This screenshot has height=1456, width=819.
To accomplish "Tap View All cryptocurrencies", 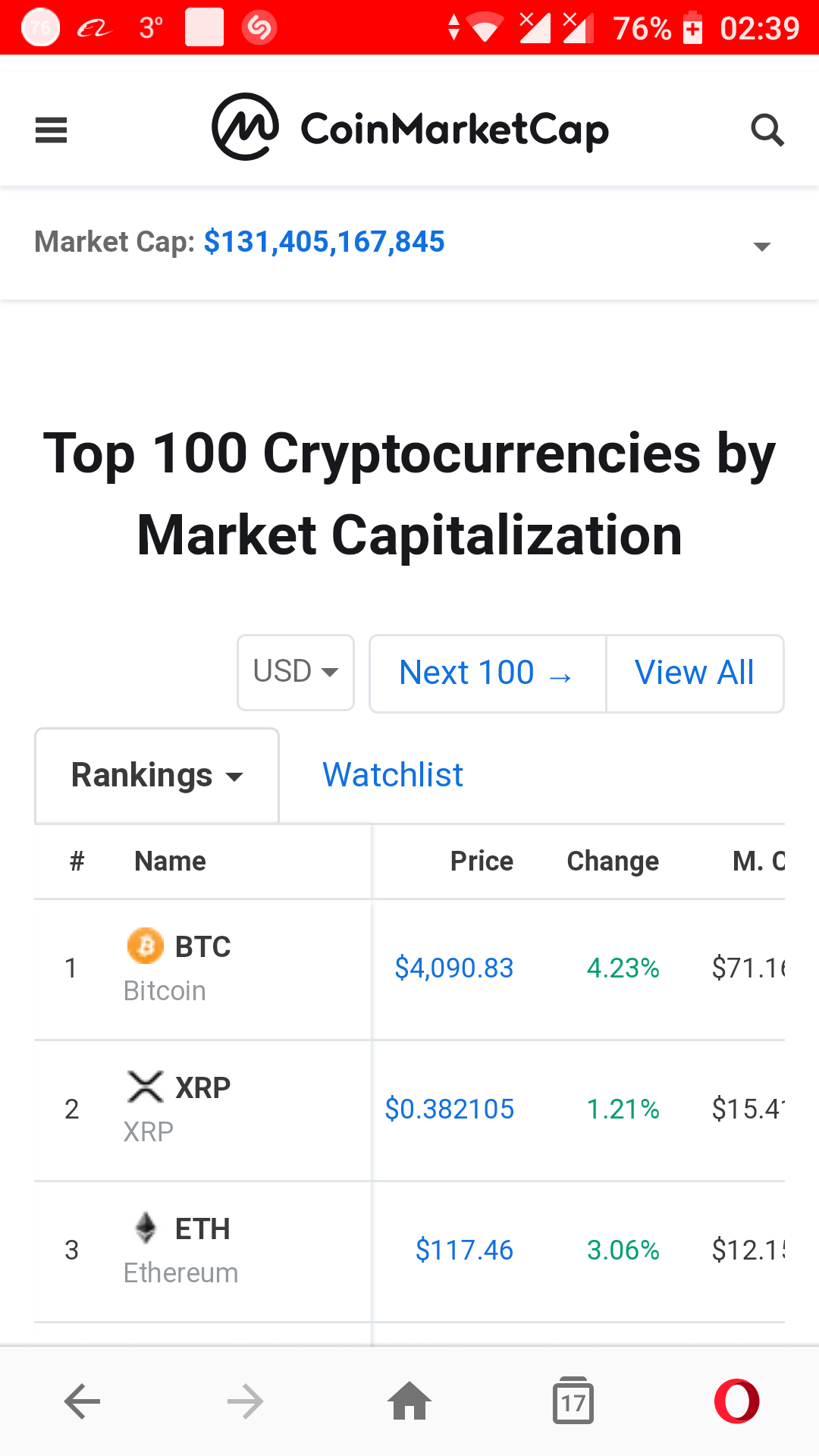I will (x=694, y=673).
